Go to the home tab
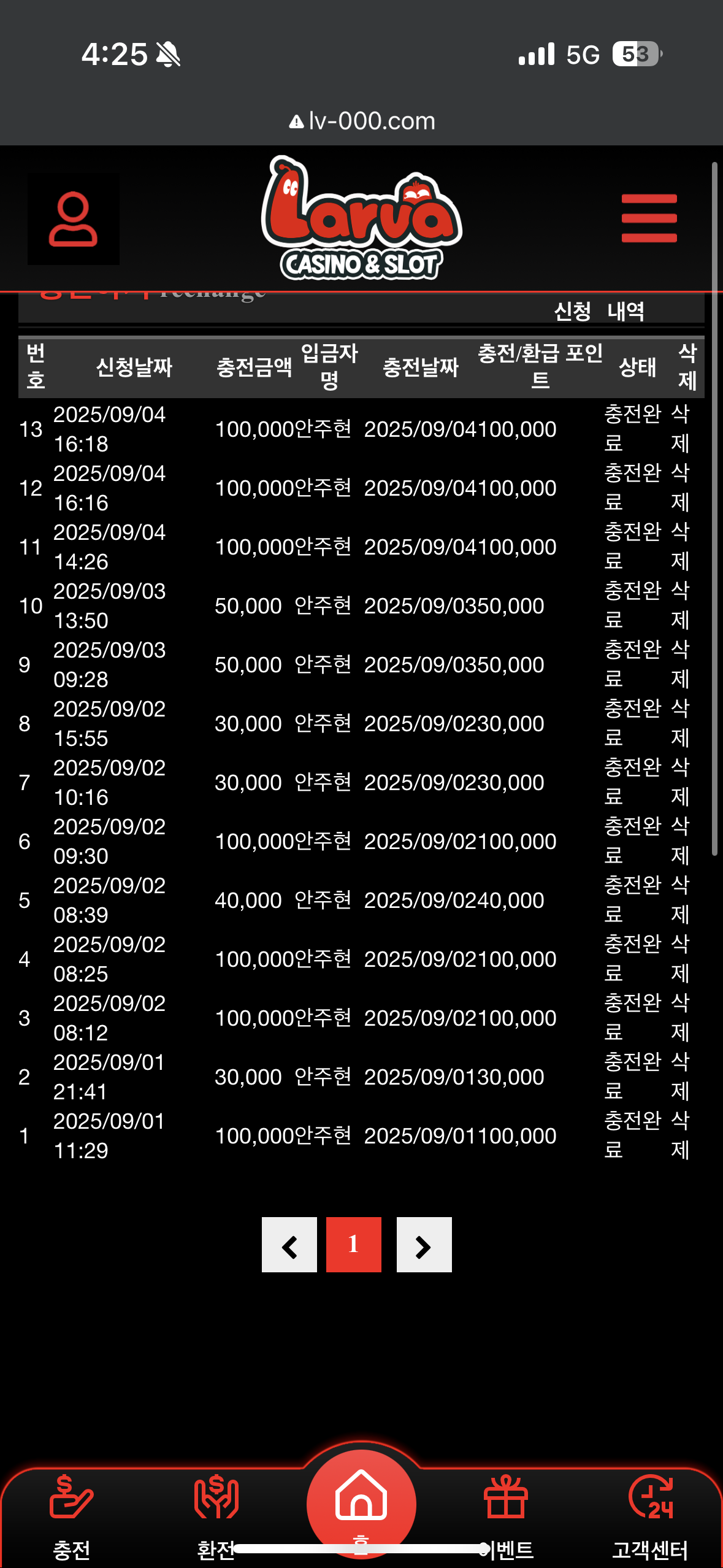 tap(361, 1500)
